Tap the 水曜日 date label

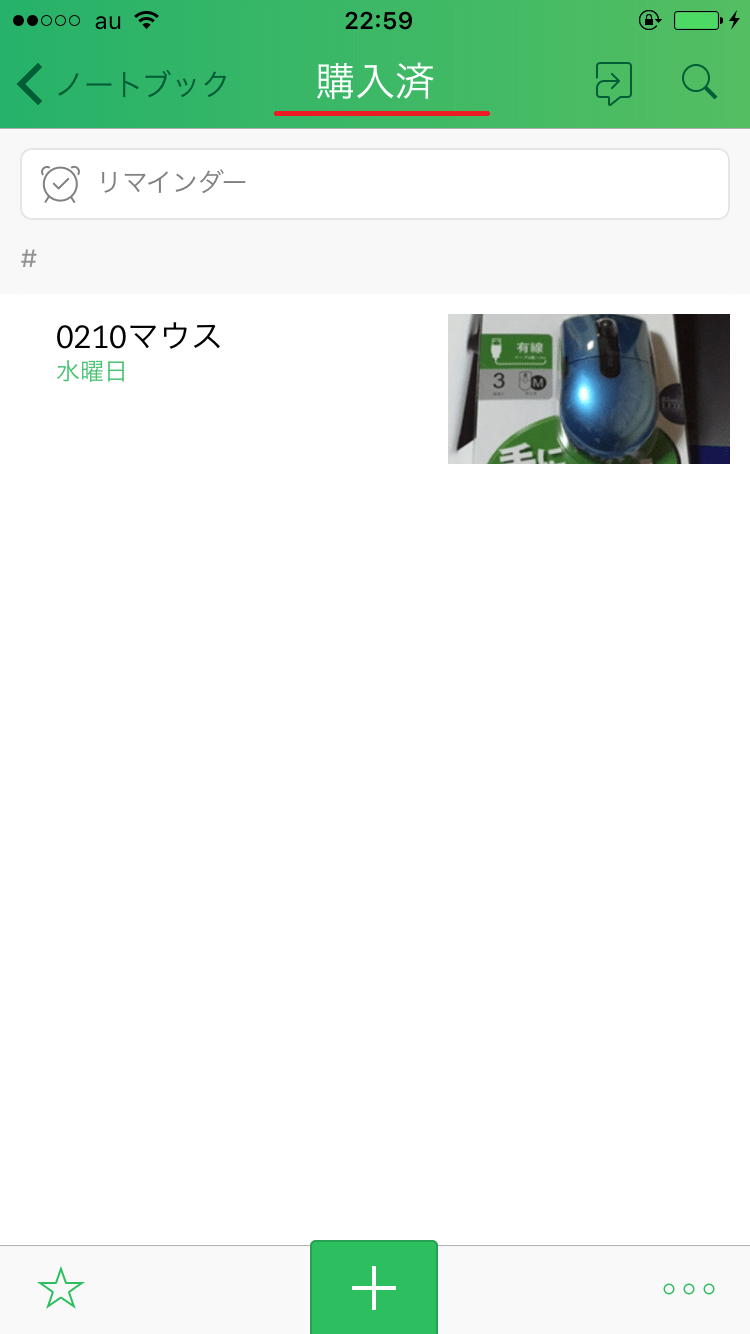point(90,370)
